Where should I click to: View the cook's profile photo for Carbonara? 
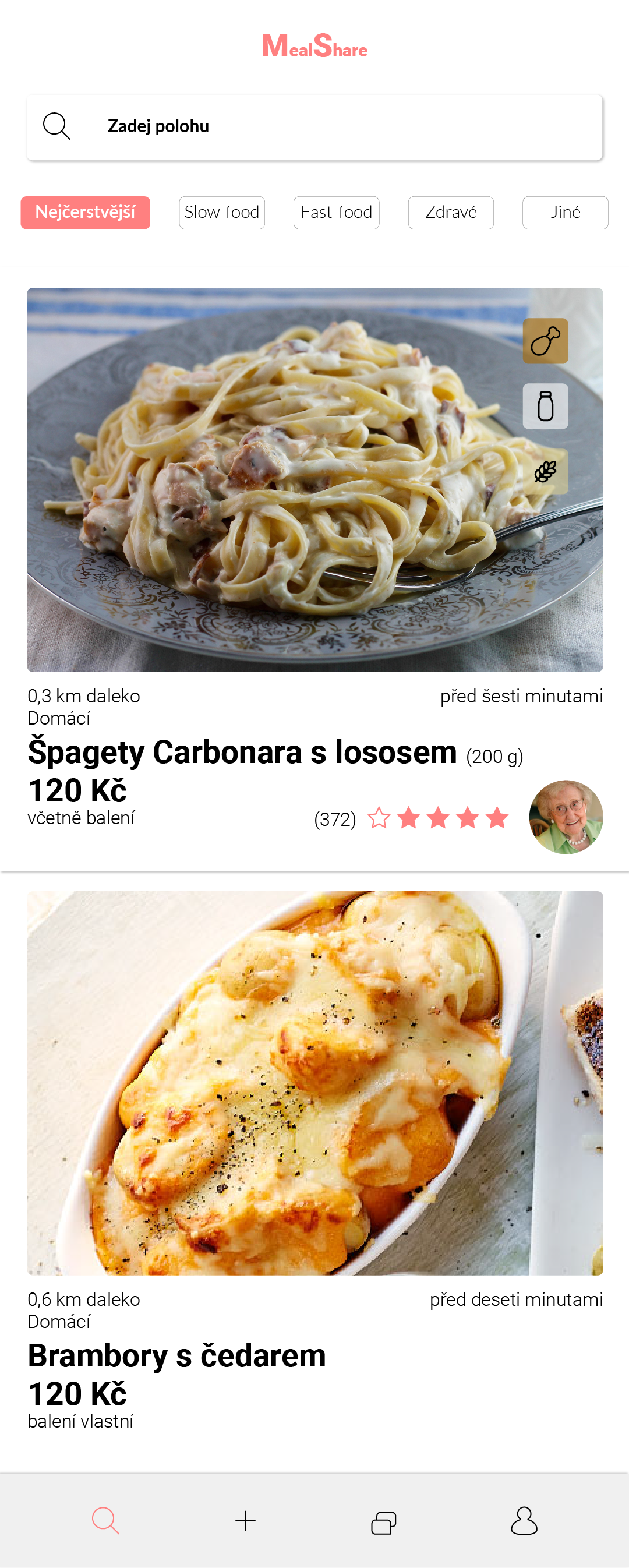pos(566,817)
